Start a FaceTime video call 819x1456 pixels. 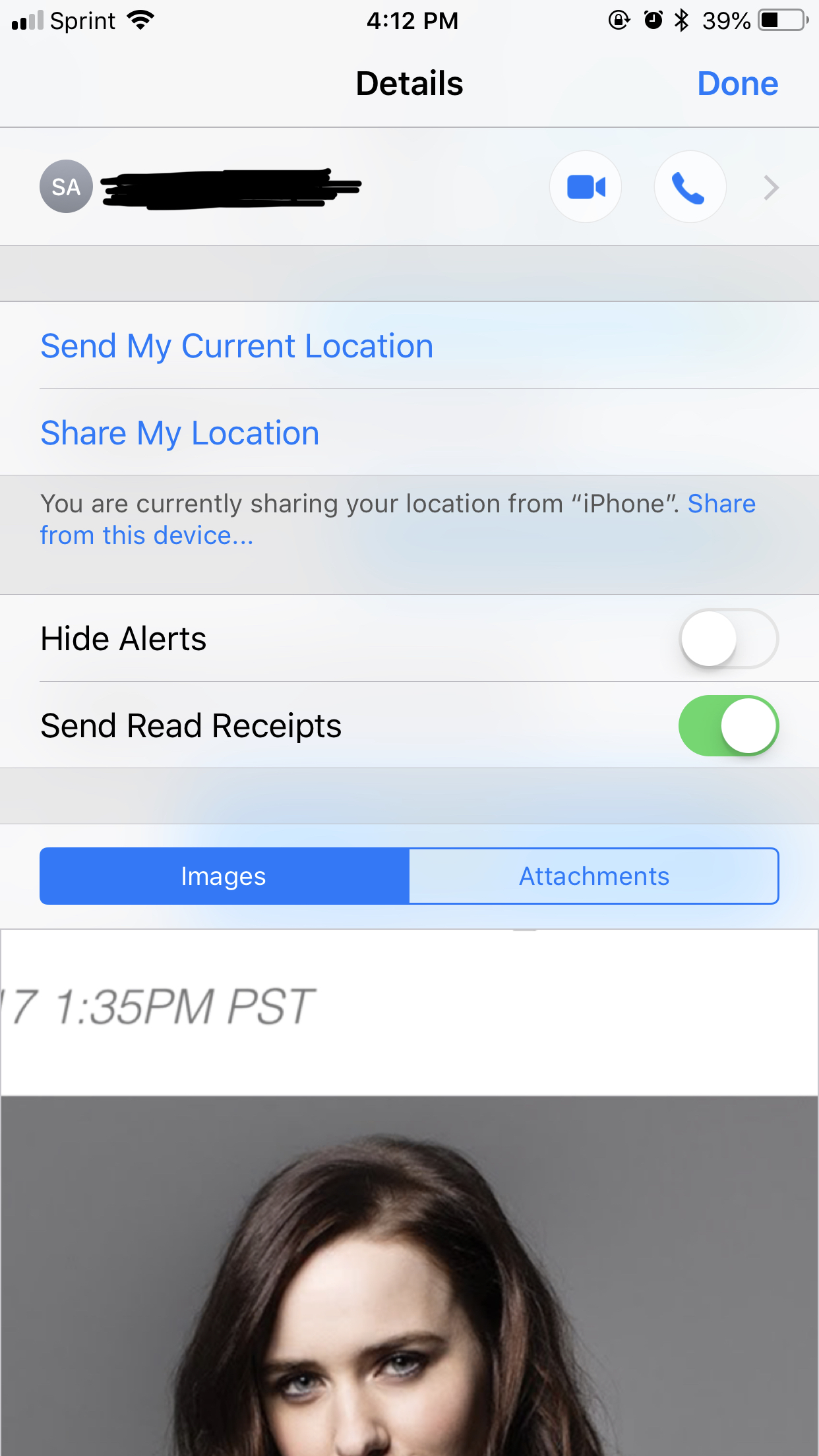point(586,187)
